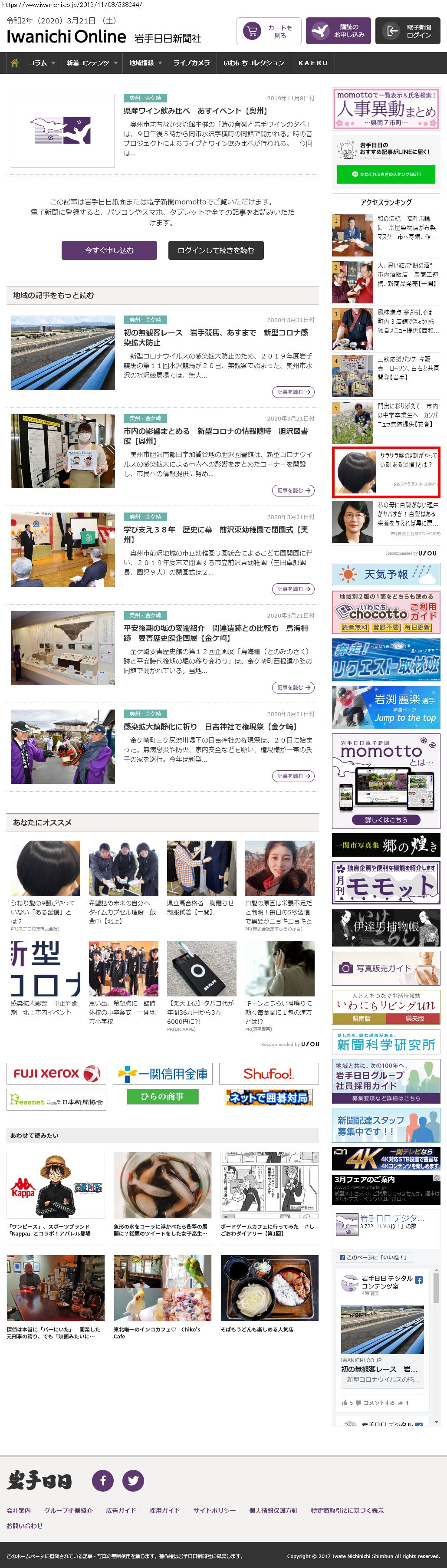Expand the コラム menu
The width and height of the screenshot is (447, 1568).
point(41,62)
